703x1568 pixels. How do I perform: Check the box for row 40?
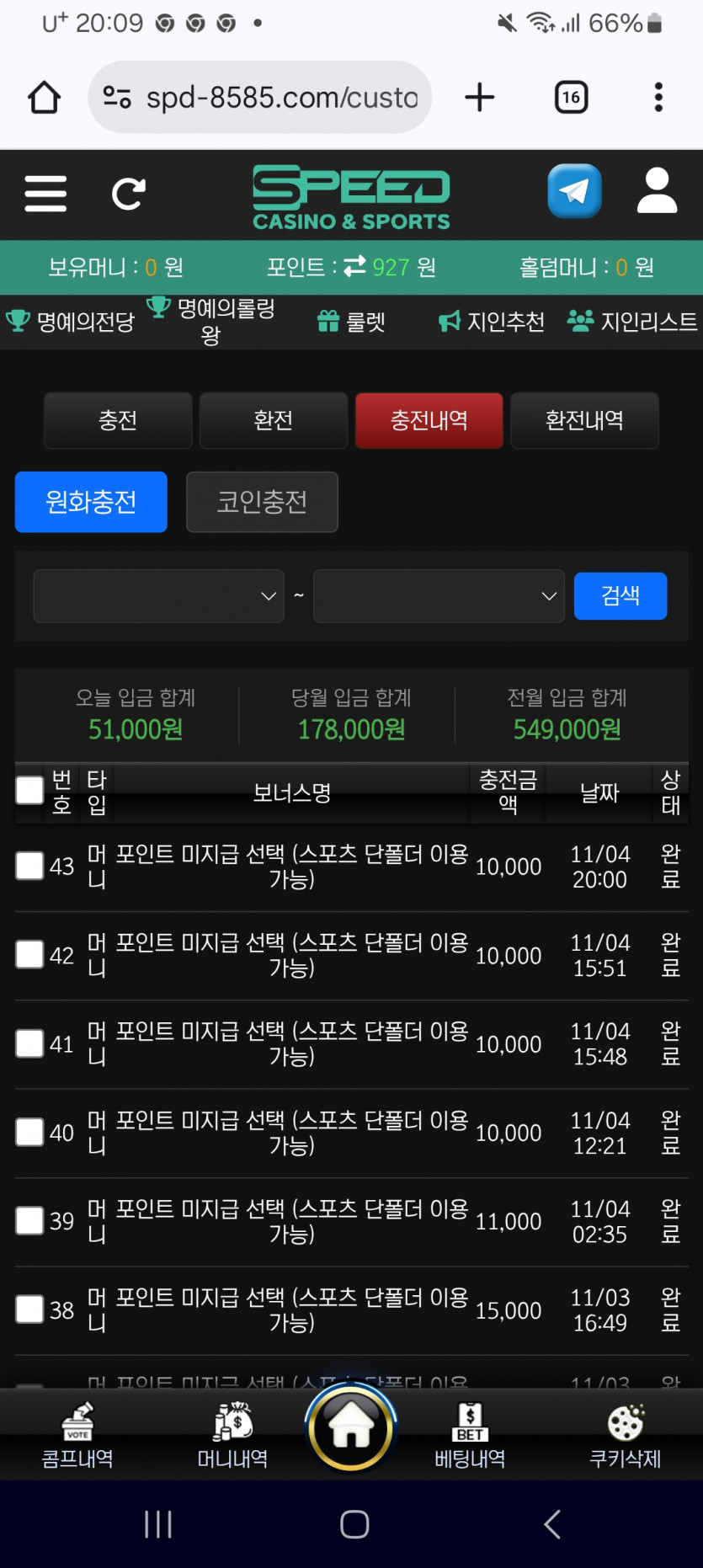pos(29,1132)
